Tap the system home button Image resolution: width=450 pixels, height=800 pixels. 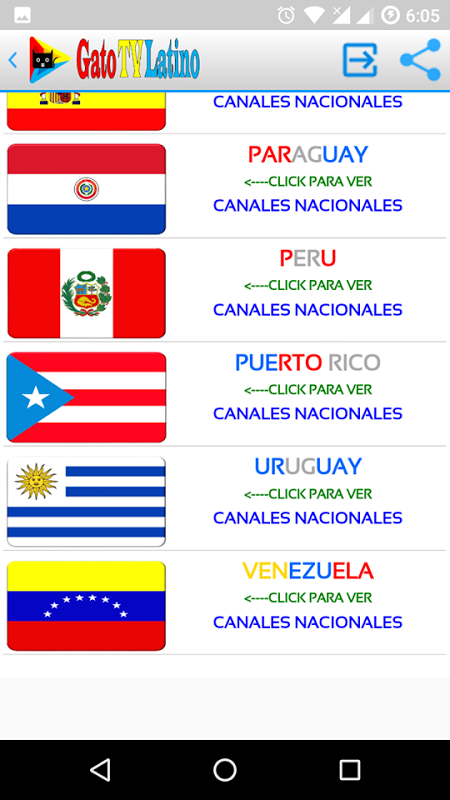[x=225, y=770]
